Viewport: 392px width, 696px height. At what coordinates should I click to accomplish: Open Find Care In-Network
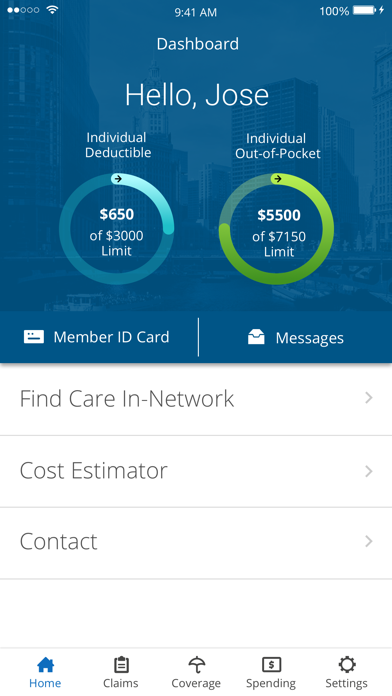(x=196, y=399)
